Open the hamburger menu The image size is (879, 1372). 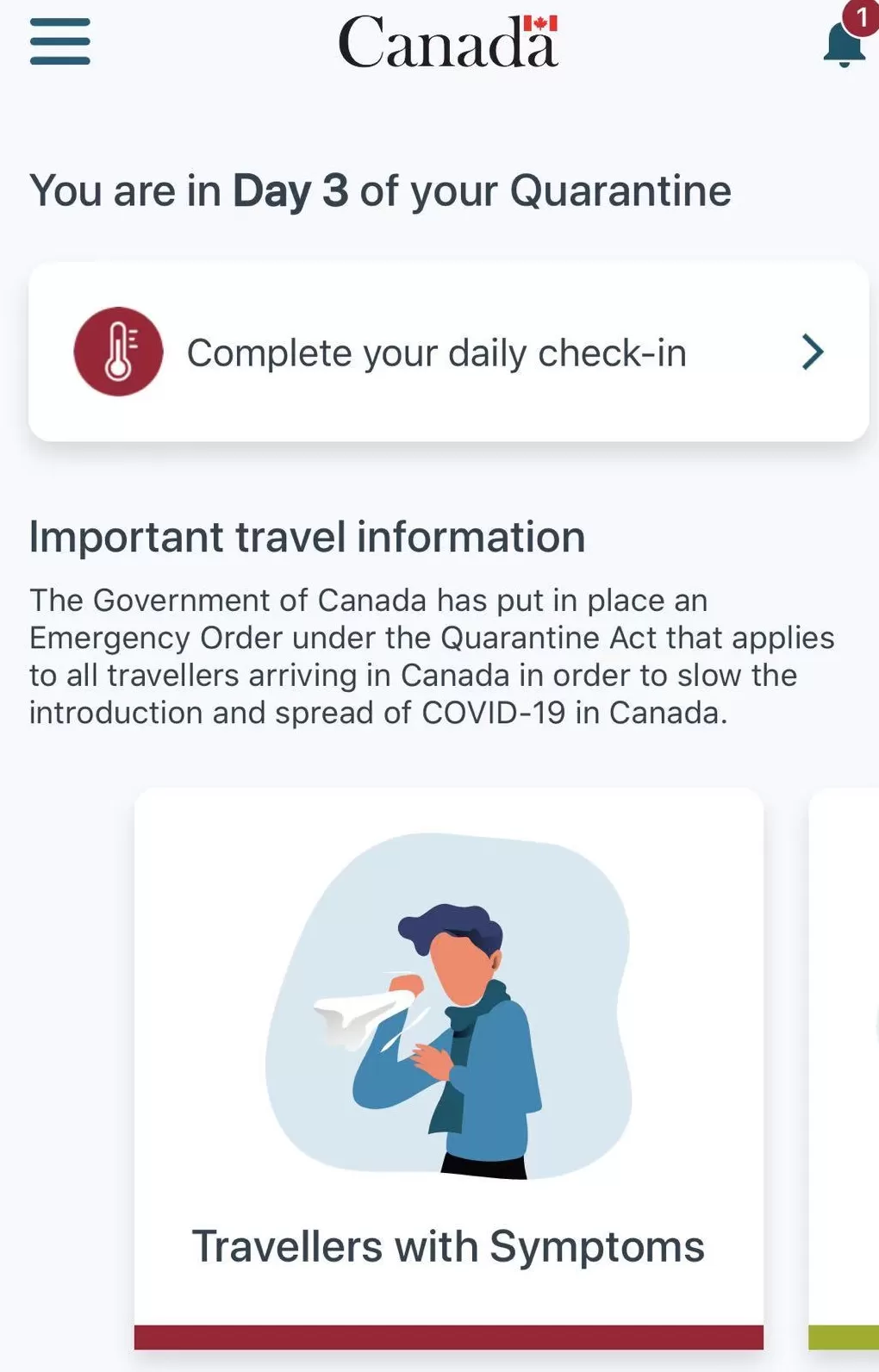tap(59, 41)
